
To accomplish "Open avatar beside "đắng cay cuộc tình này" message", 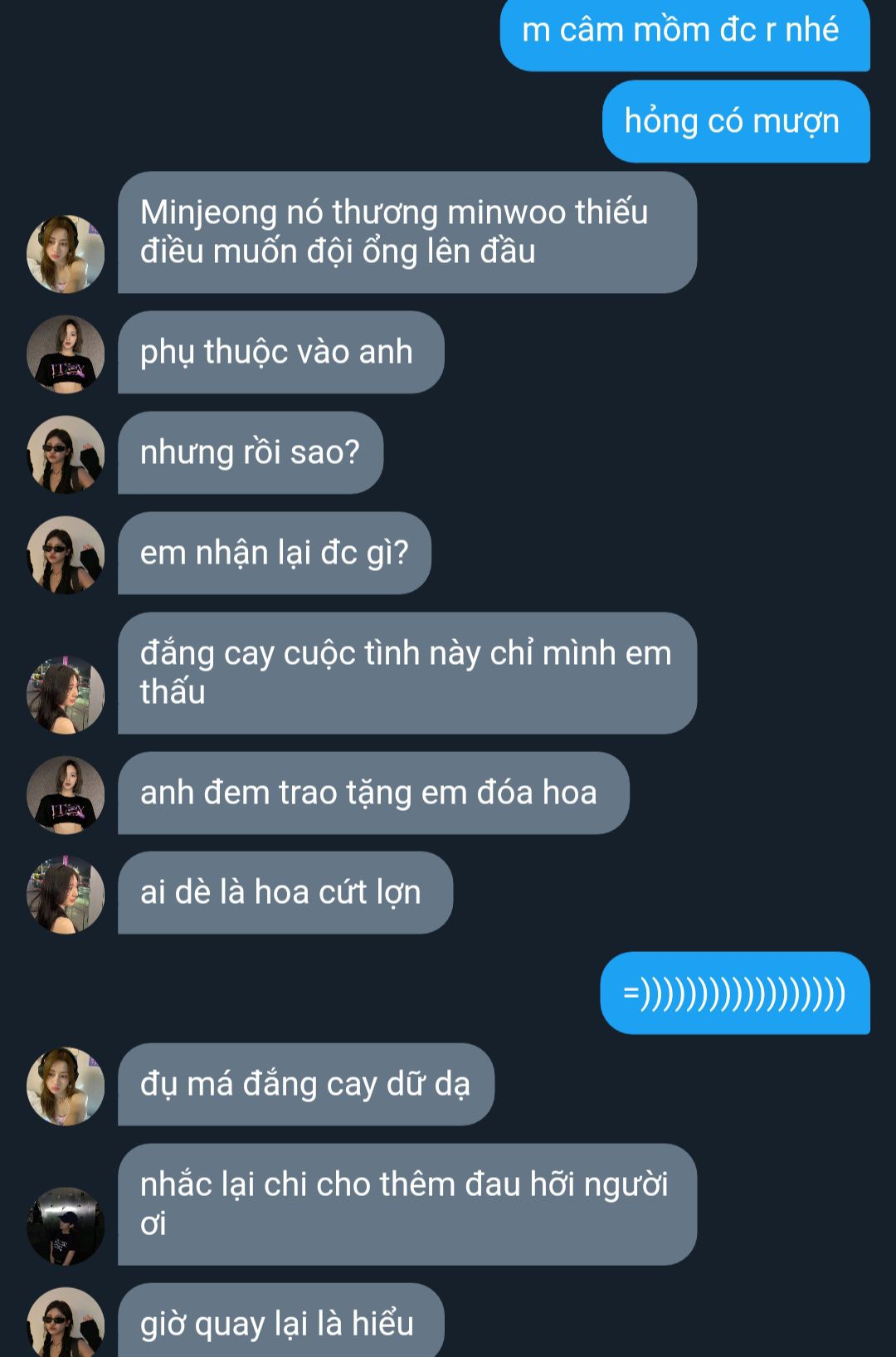I will (x=66, y=695).
